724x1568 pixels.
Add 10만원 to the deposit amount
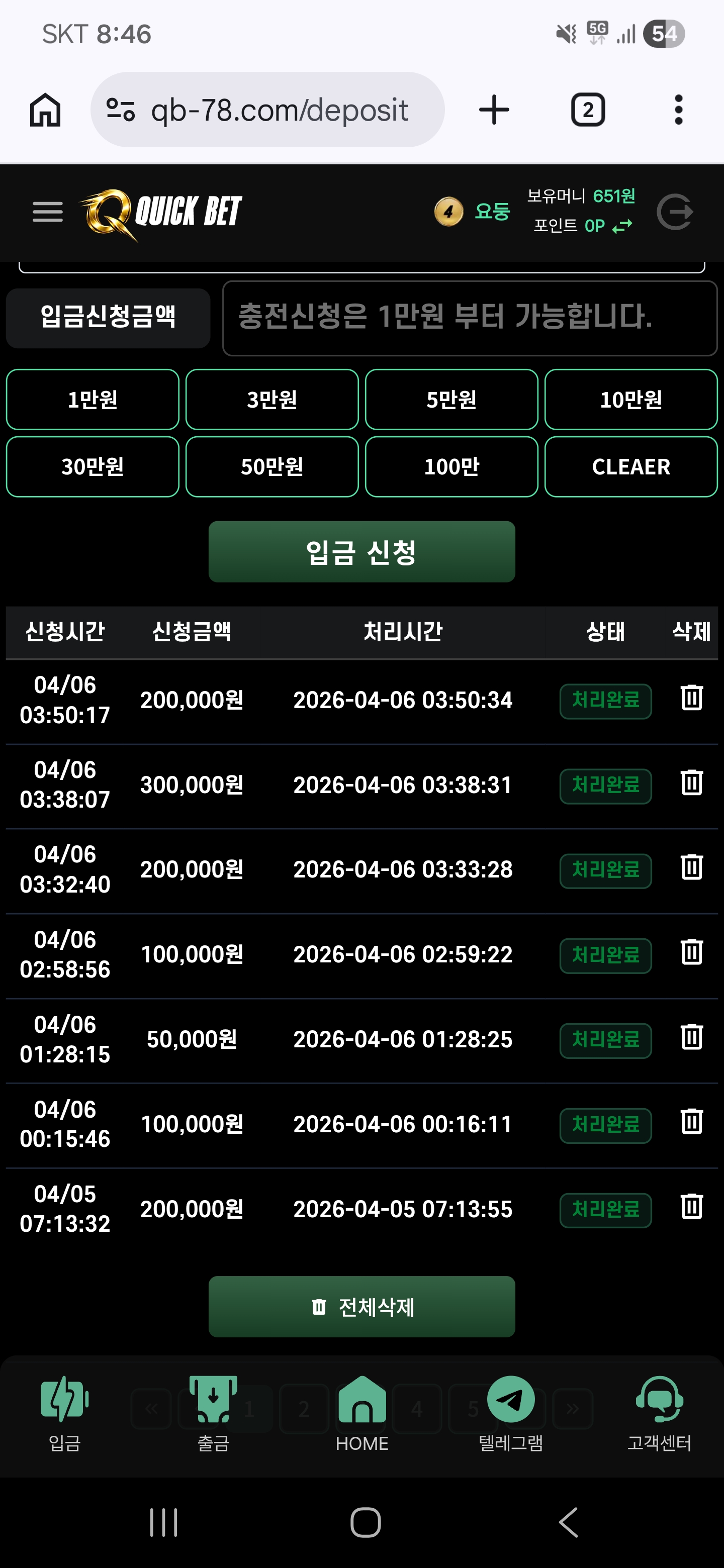tap(631, 400)
